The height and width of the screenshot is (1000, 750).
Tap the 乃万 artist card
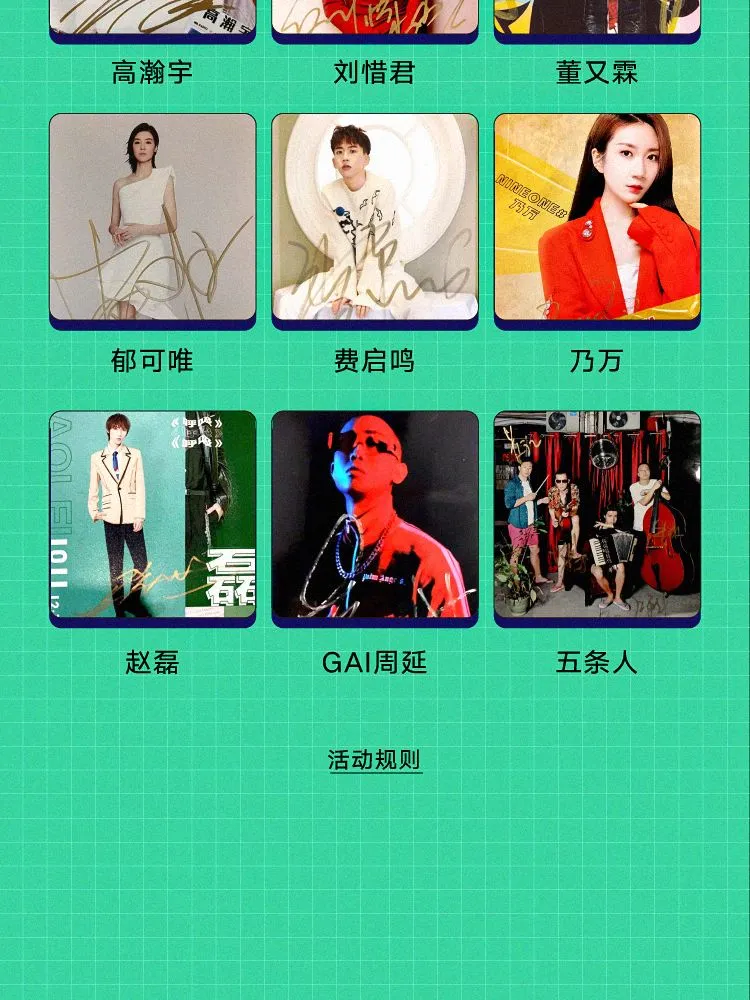[x=597, y=217]
